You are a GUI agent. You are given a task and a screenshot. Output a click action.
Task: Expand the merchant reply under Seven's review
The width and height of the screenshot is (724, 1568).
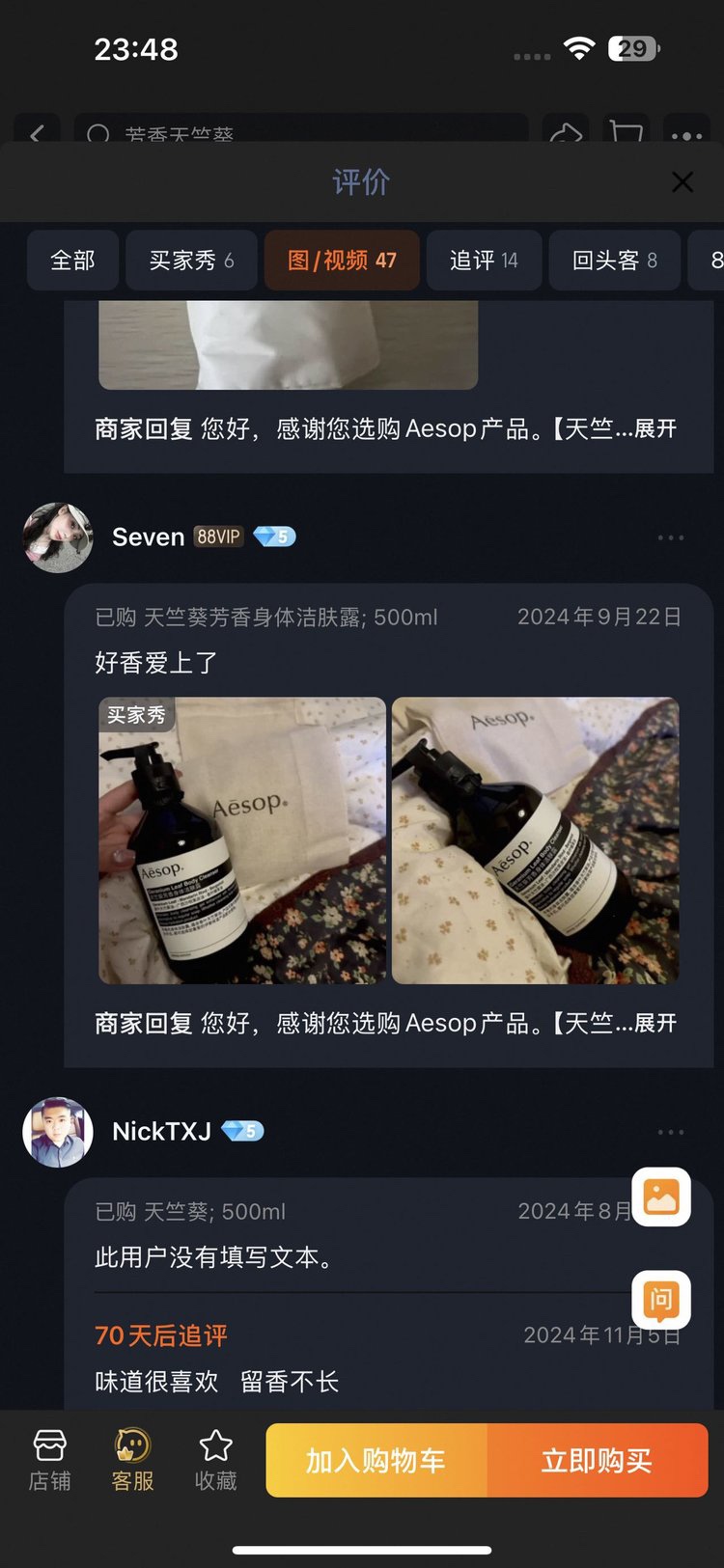pos(654,1023)
